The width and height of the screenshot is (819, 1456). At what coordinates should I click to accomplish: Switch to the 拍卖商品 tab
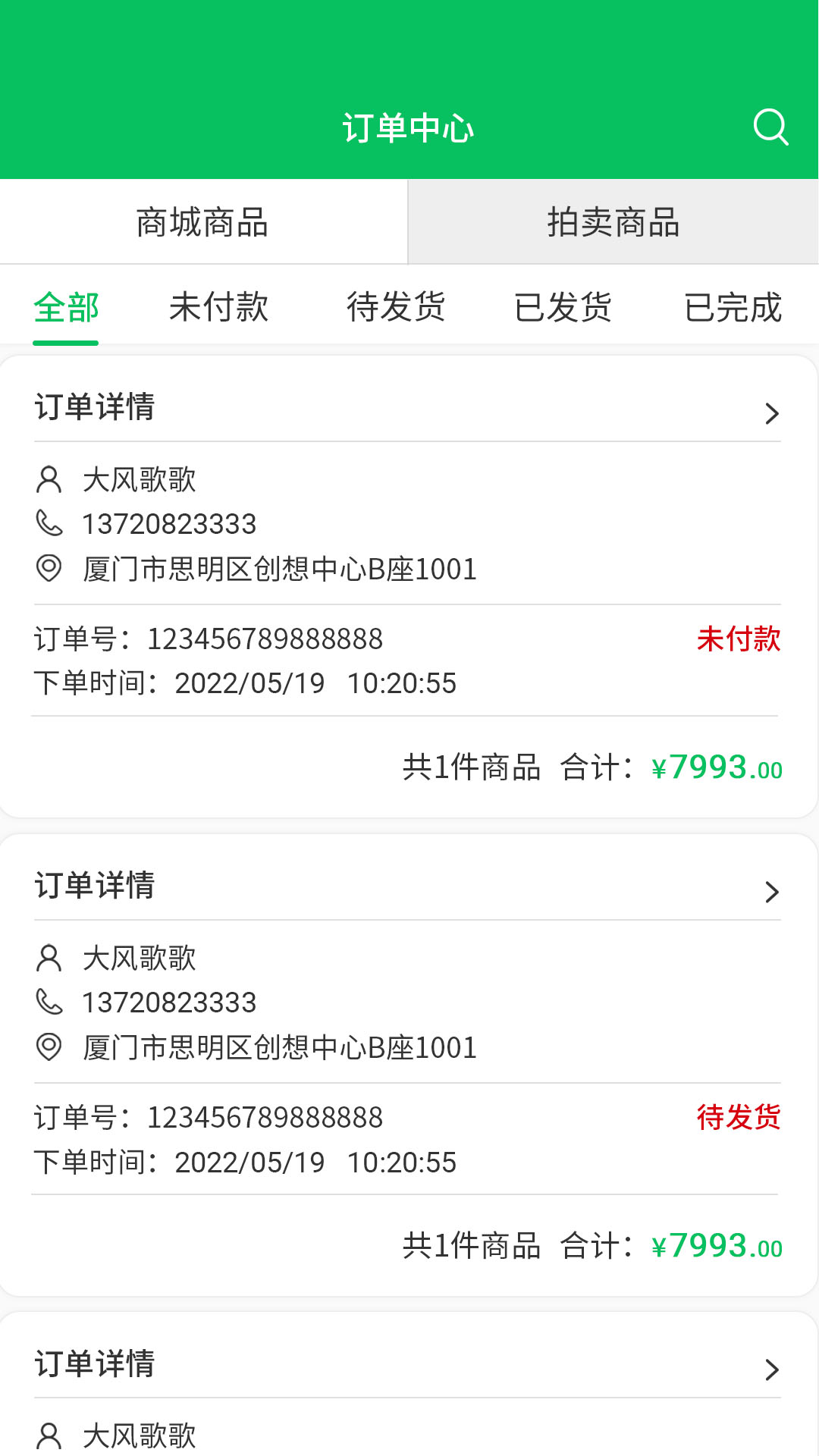coord(613,222)
